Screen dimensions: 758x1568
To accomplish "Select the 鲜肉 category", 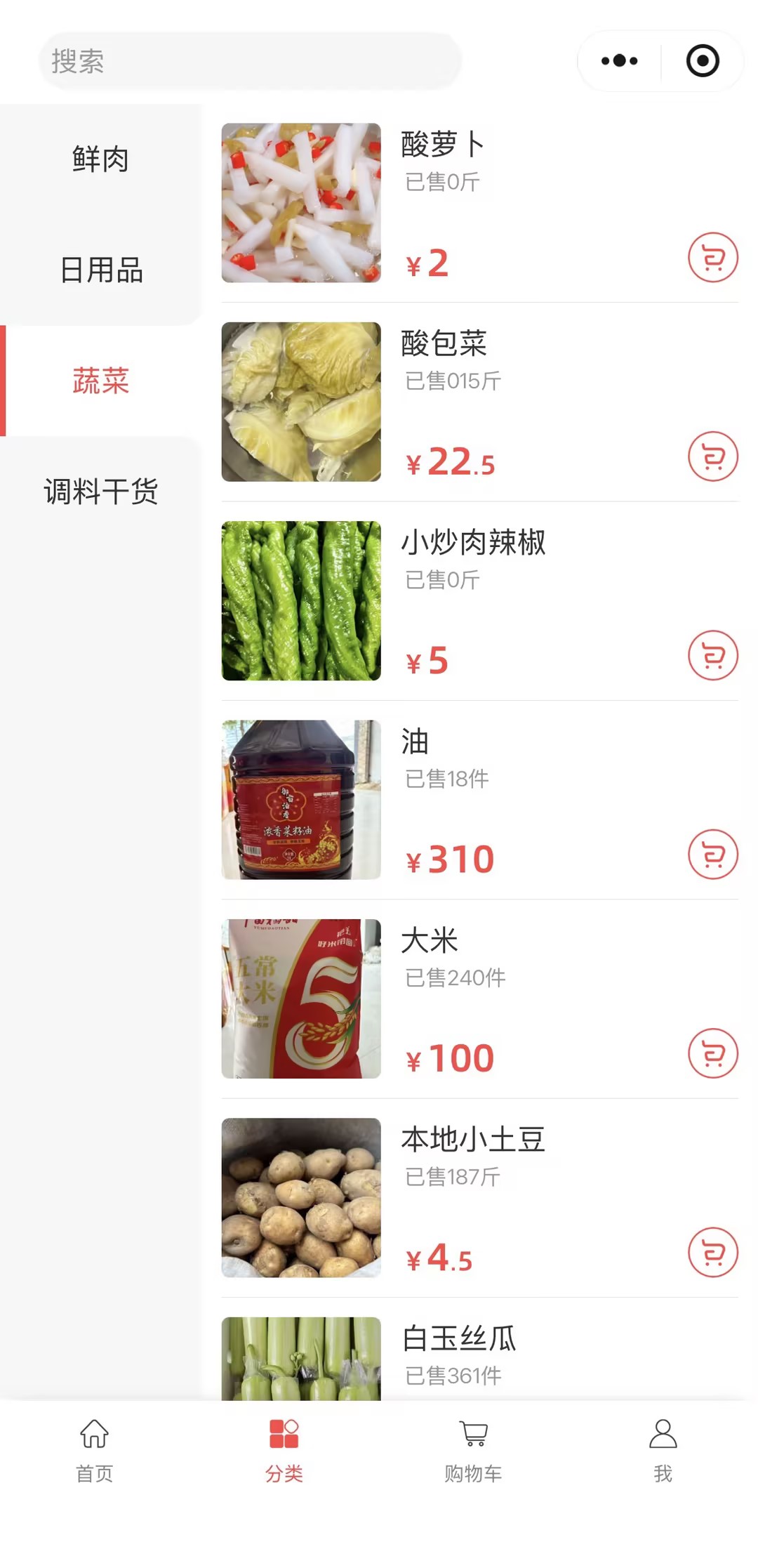I will click(x=100, y=159).
